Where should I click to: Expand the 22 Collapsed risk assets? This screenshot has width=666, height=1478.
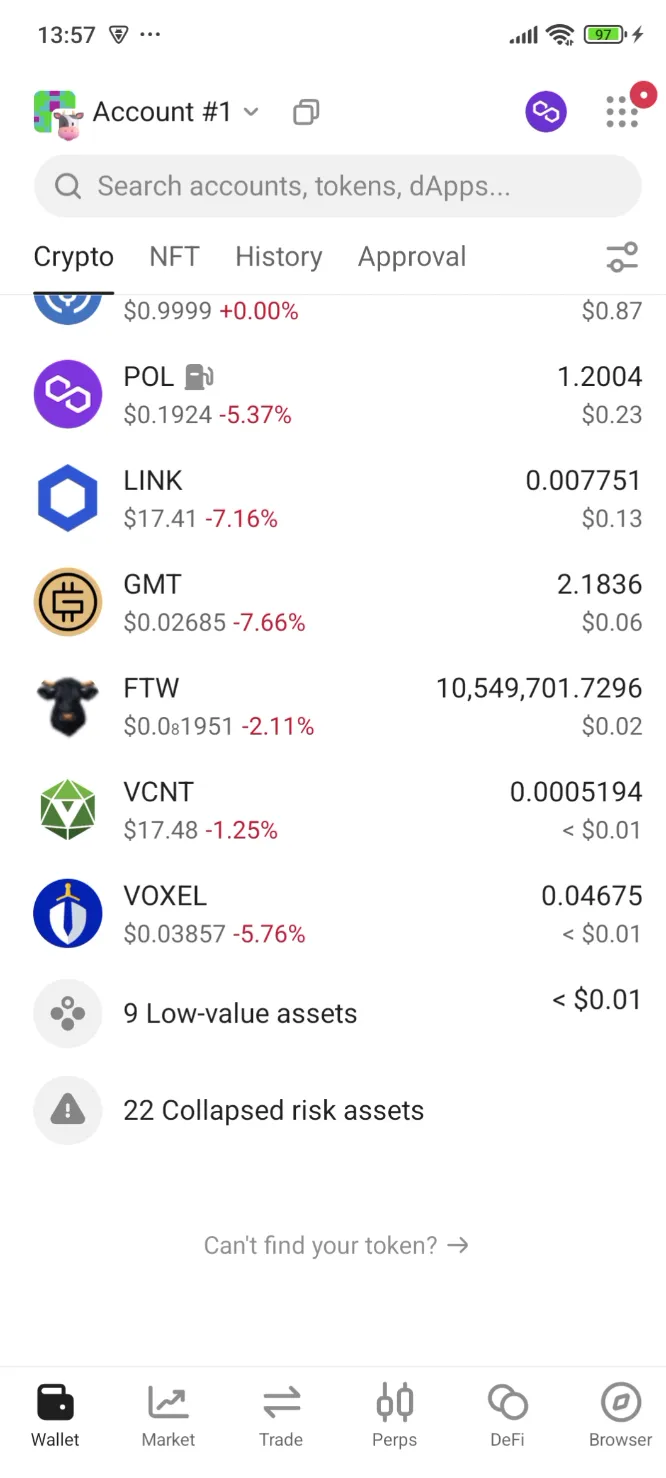(x=333, y=1110)
